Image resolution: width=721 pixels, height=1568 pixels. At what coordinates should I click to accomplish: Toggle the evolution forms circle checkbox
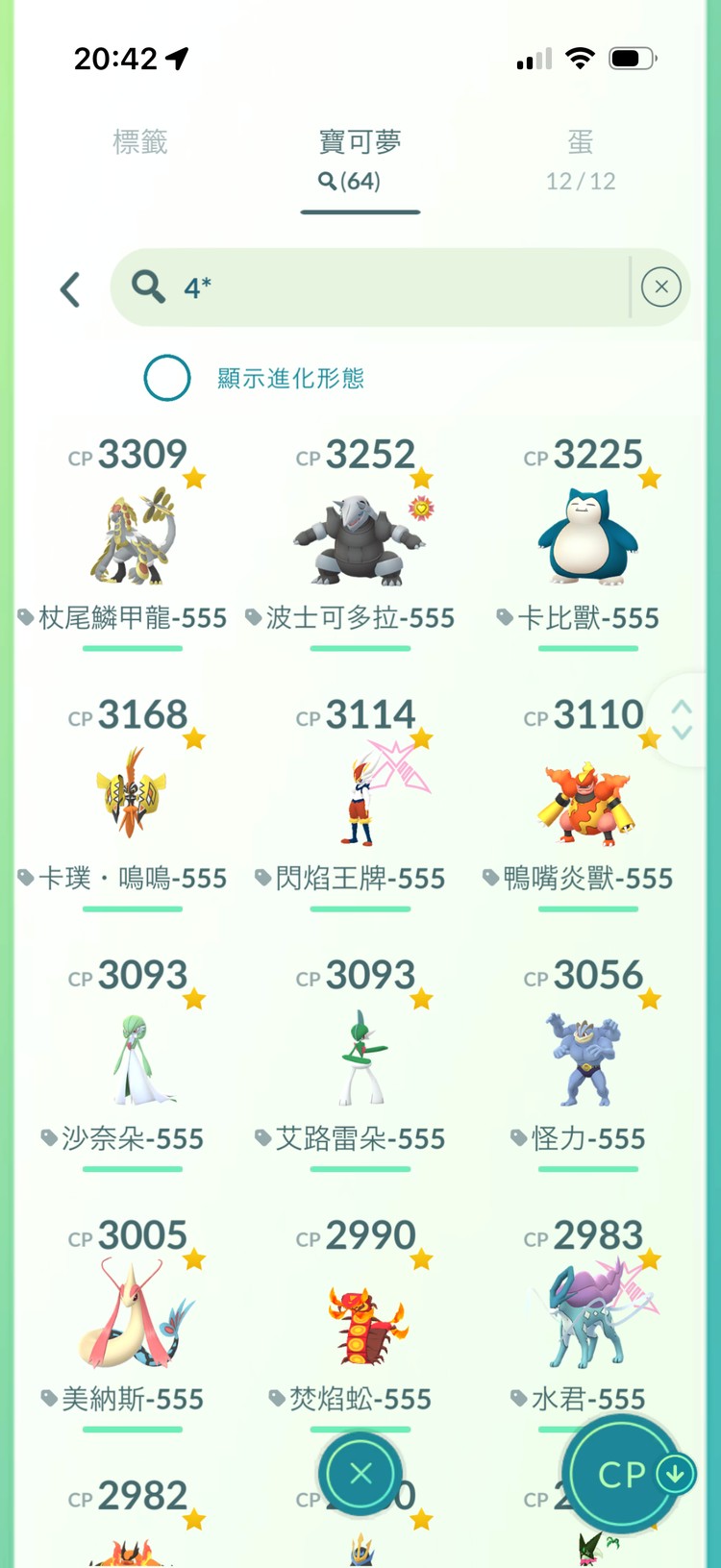tap(166, 378)
